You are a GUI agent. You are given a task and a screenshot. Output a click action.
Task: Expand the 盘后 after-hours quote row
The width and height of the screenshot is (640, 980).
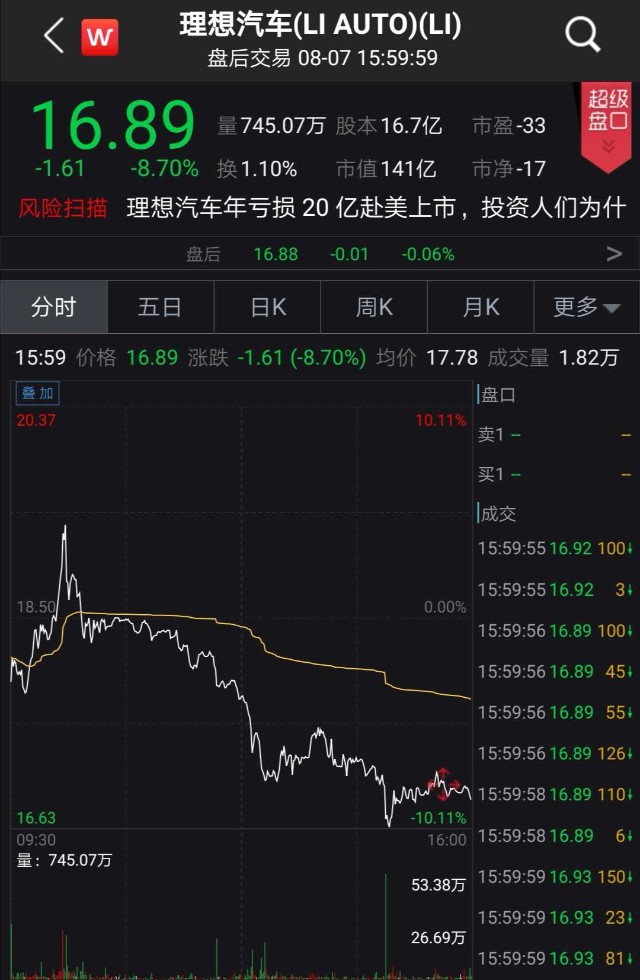[614, 254]
